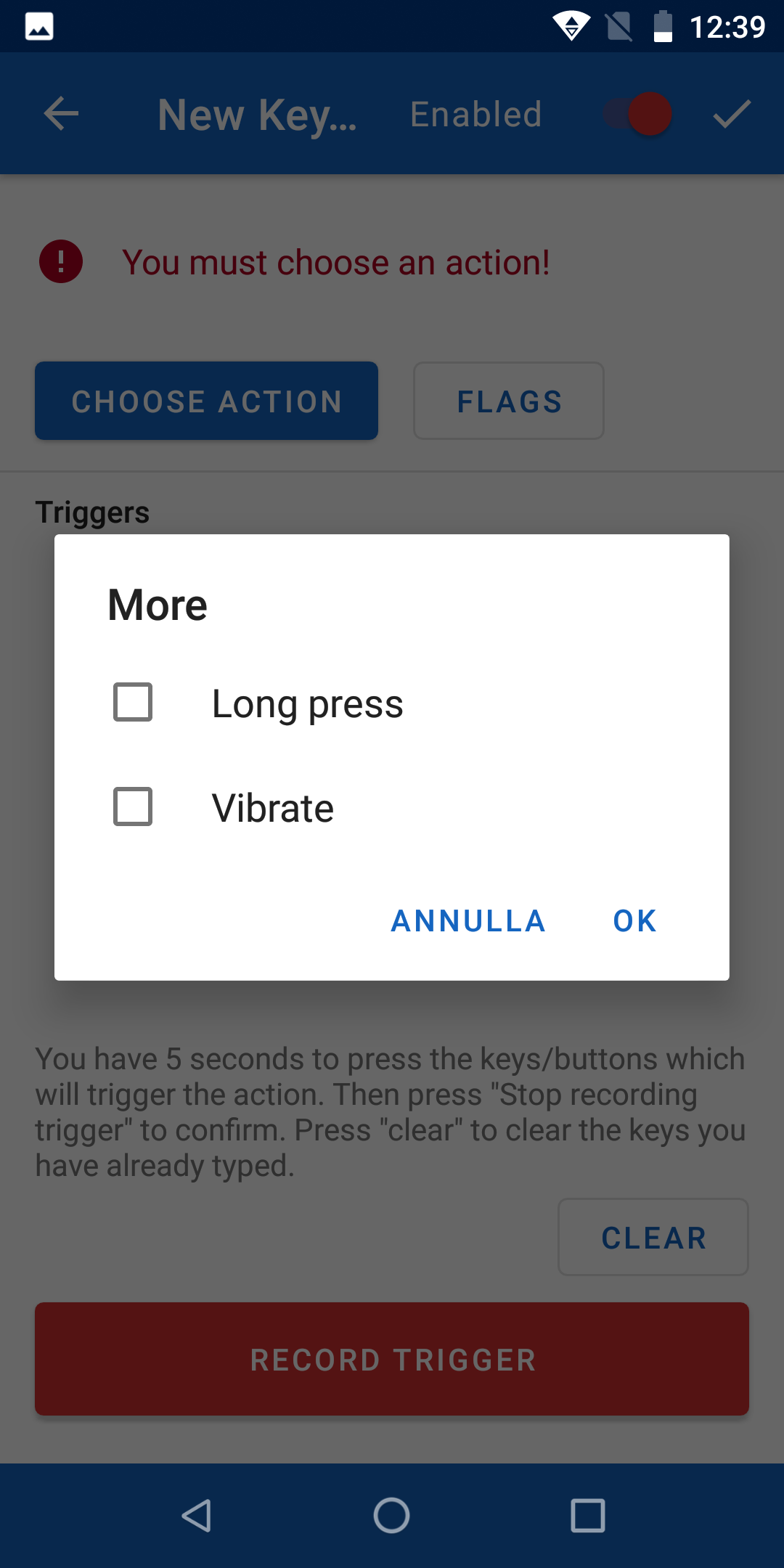This screenshot has width=784, height=1568.
Task: Confirm the More dialog with OK
Action: click(x=635, y=921)
